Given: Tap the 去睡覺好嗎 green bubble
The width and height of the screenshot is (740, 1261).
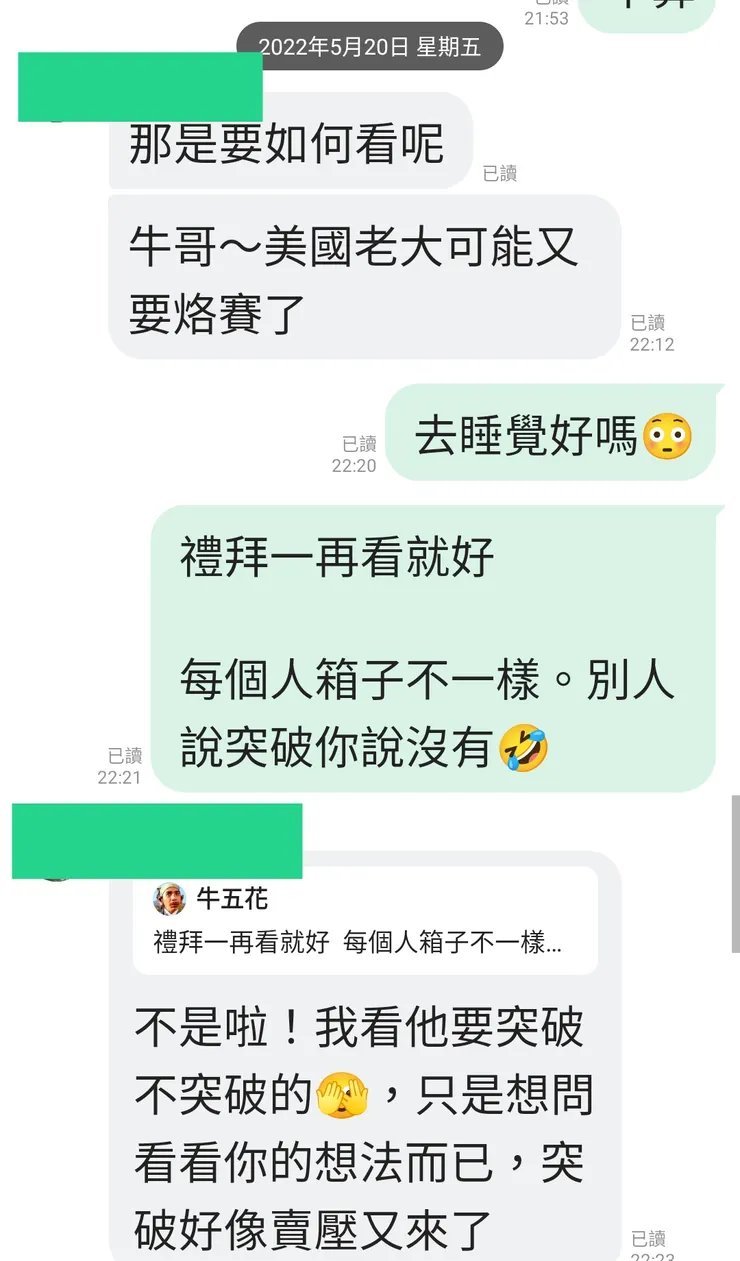Looking at the screenshot, I should click(555, 435).
